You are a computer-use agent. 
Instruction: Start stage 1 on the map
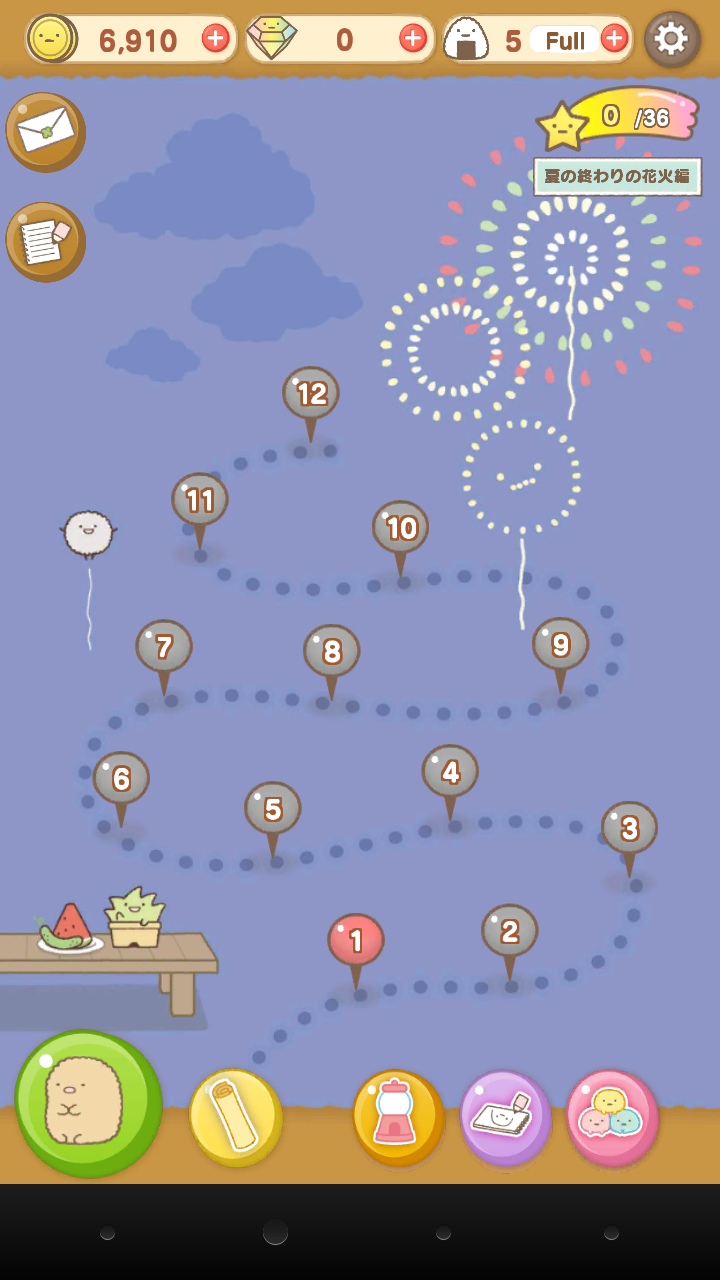pos(356,940)
